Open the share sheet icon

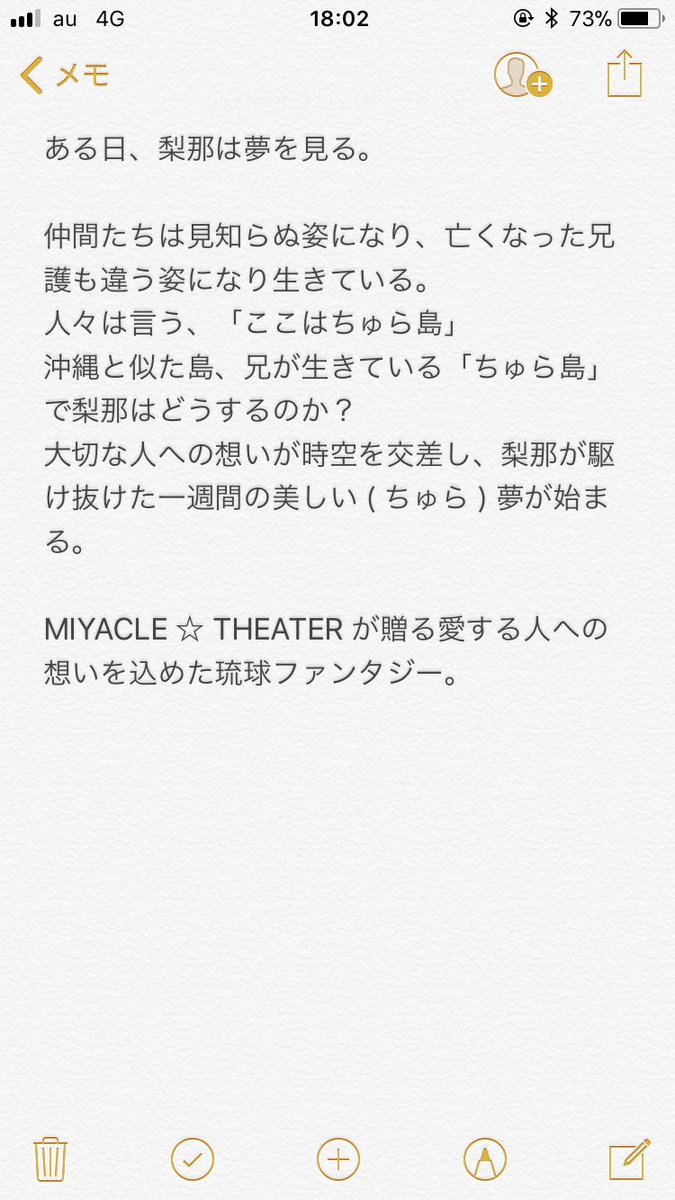click(x=624, y=73)
